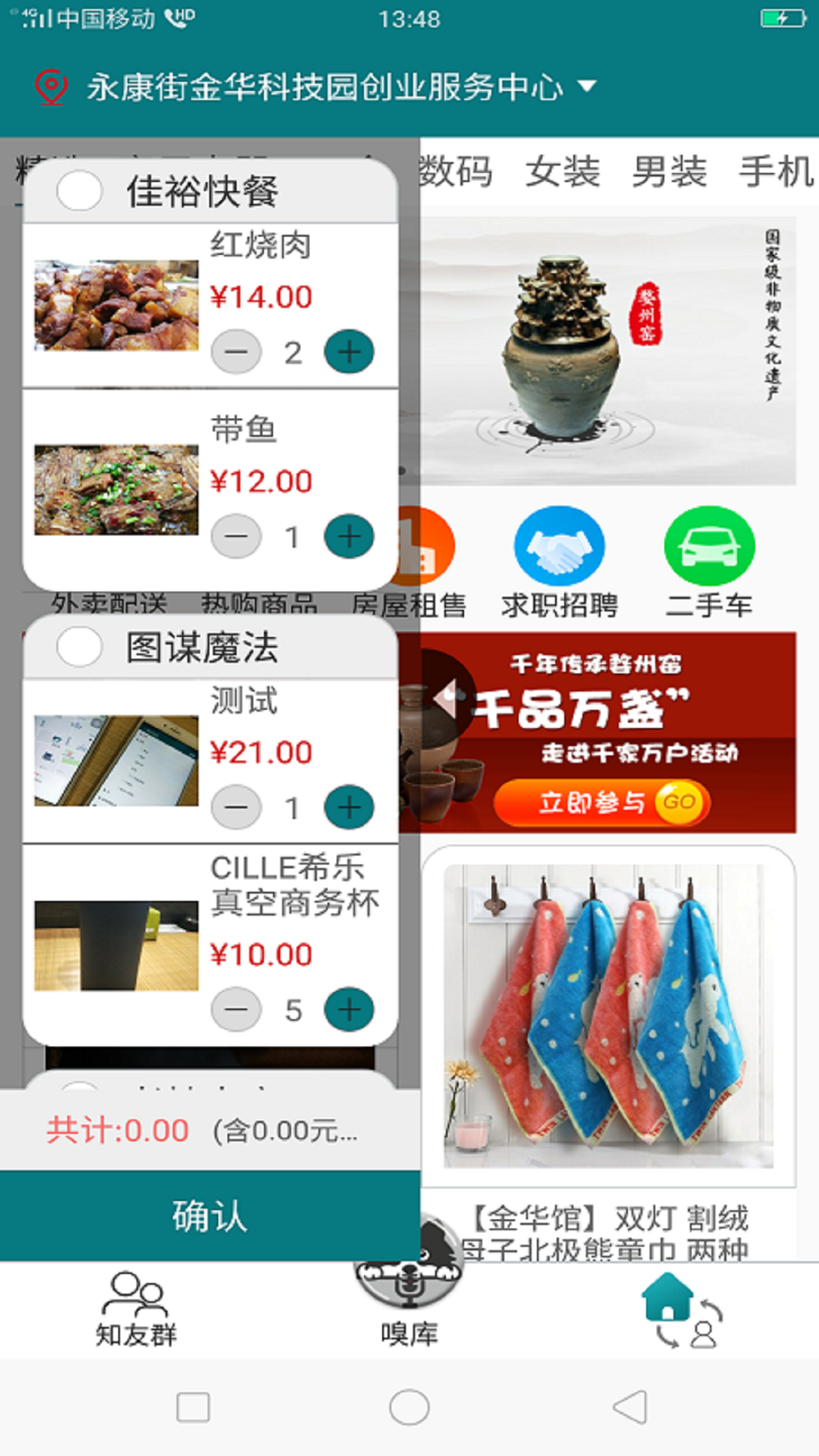Go to the 知友群 tab
The width and height of the screenshot is (819, 1456).
(x=136, y=1310)
